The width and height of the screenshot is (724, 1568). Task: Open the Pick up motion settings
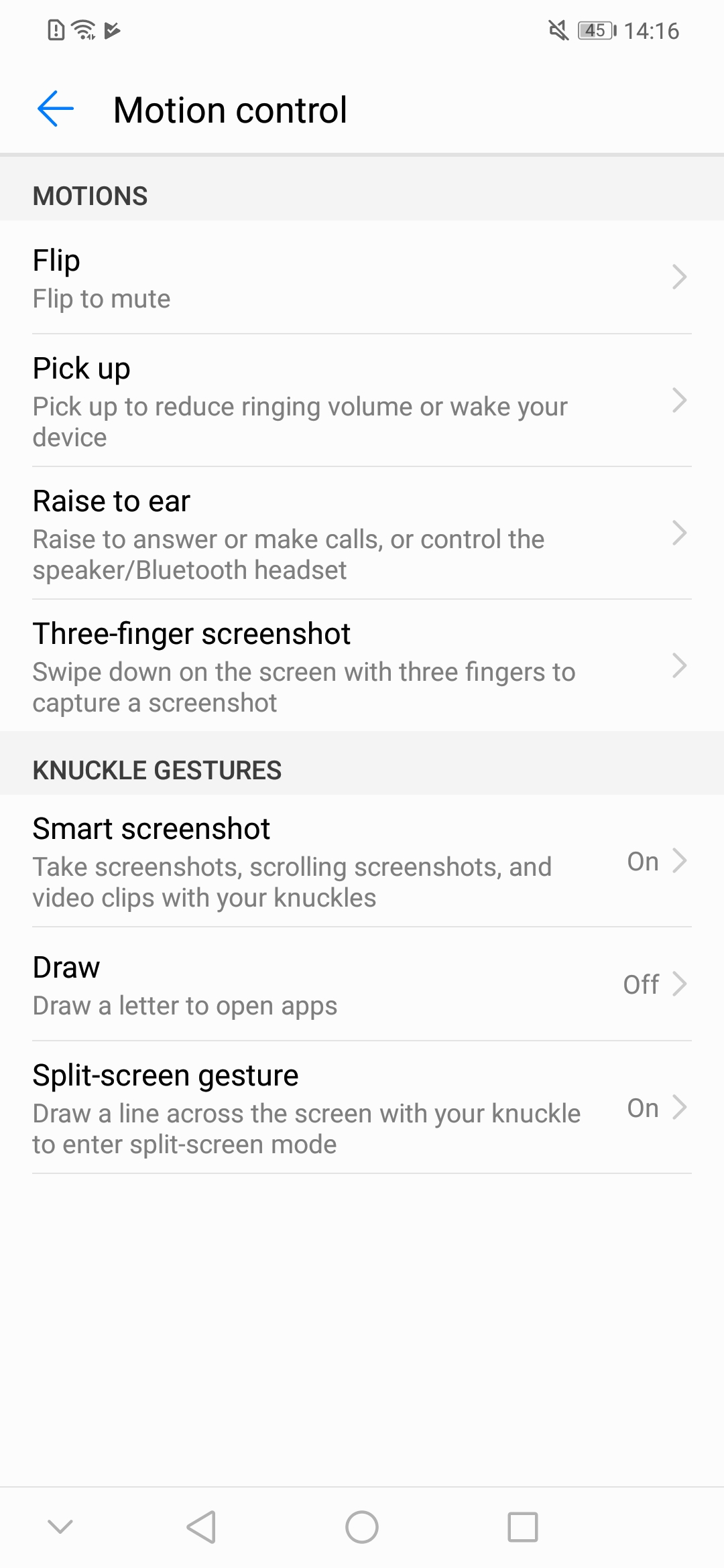point(362,401)
